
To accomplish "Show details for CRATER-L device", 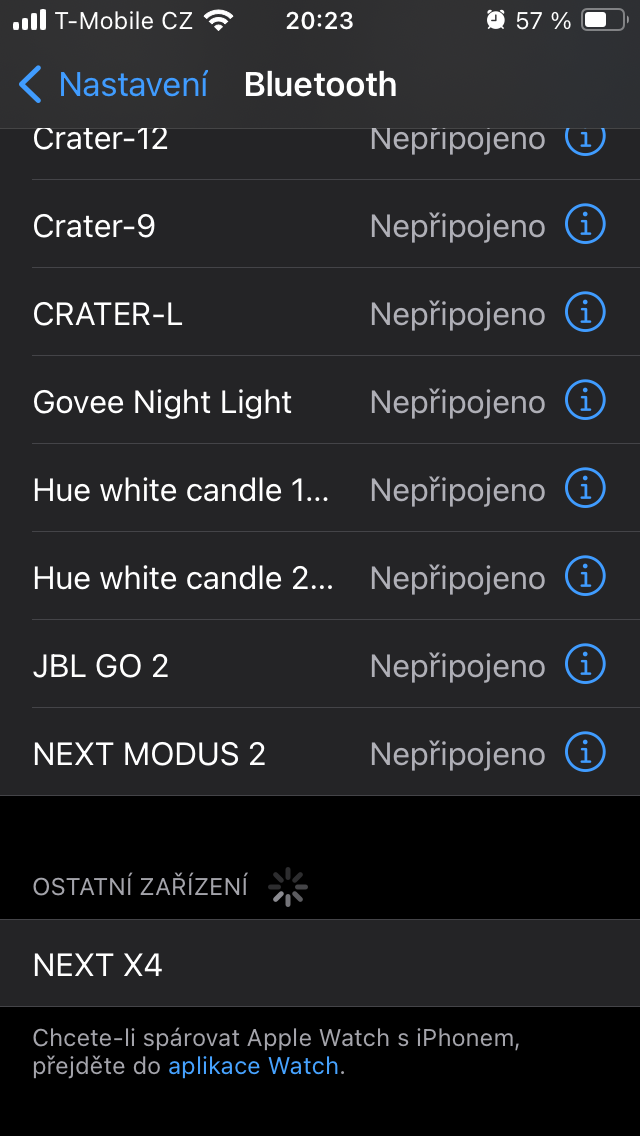I will point(585,314).
